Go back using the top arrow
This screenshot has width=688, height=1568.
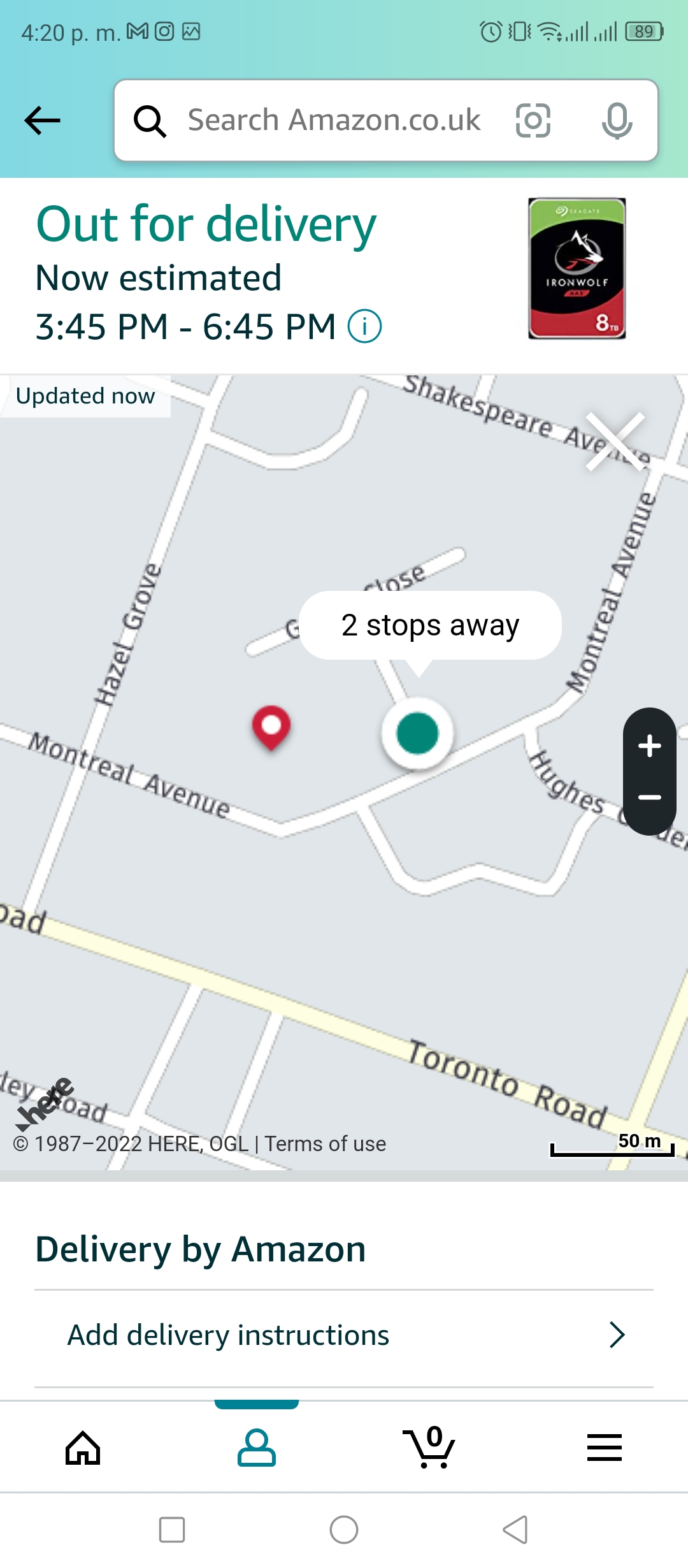click(x=42, y=120)
